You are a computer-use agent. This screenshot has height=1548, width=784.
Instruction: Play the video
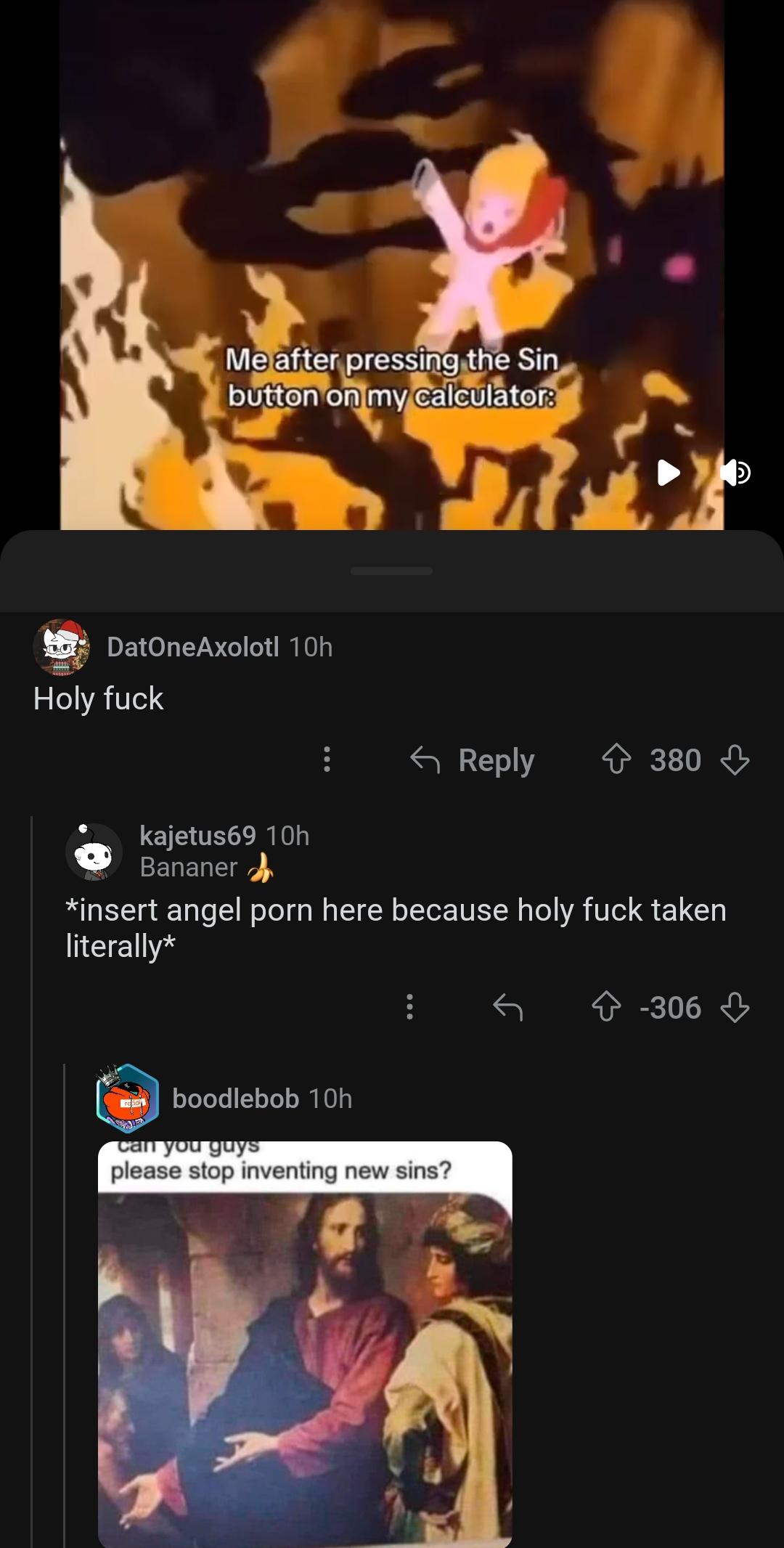[x=669, y=473]
